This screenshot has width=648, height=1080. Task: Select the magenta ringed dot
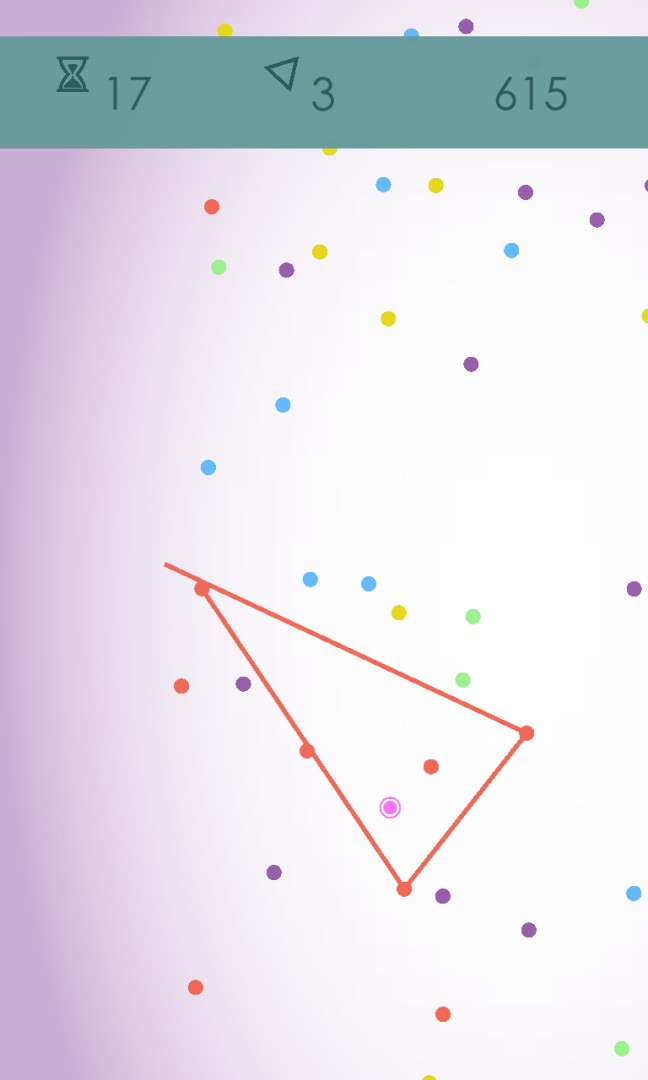pos(390,807)
